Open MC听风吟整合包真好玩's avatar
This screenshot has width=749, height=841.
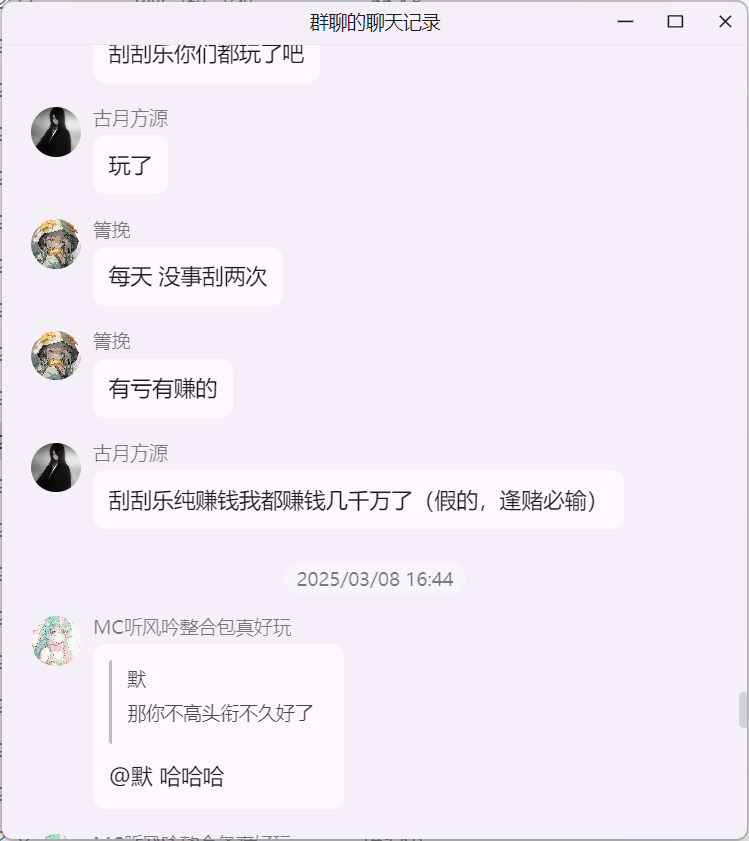tap(56, 641)
